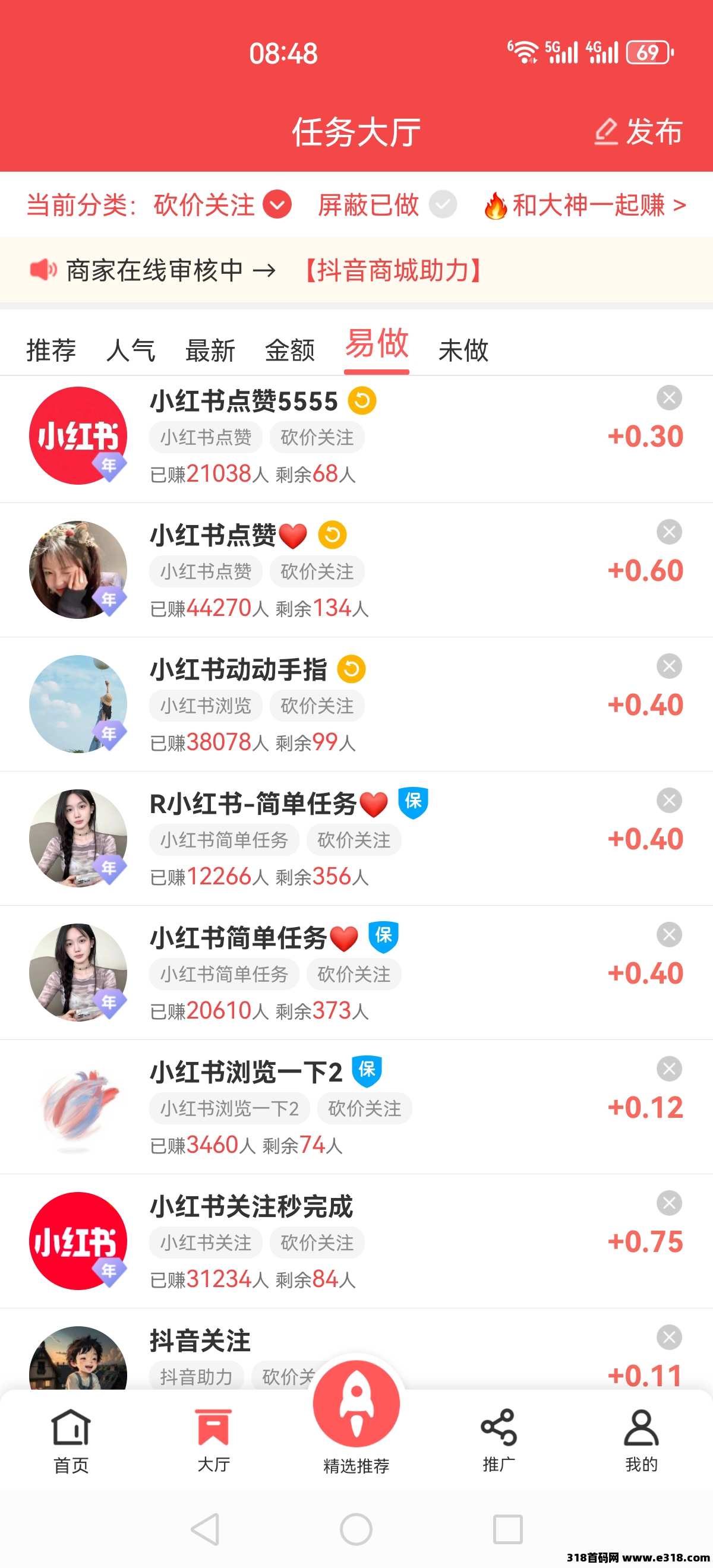Switch to the 人气 sort tab
713x1568 pixels.
click(x=130, y=350)
